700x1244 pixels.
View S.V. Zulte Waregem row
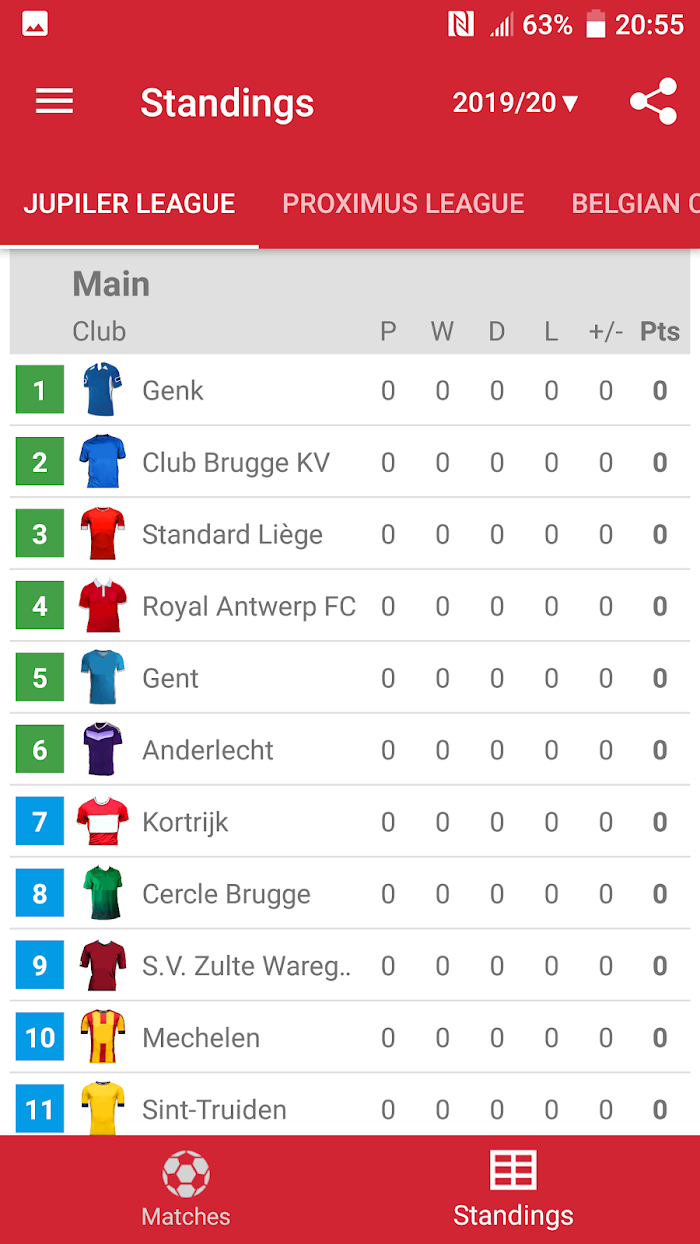pos(350,966)
